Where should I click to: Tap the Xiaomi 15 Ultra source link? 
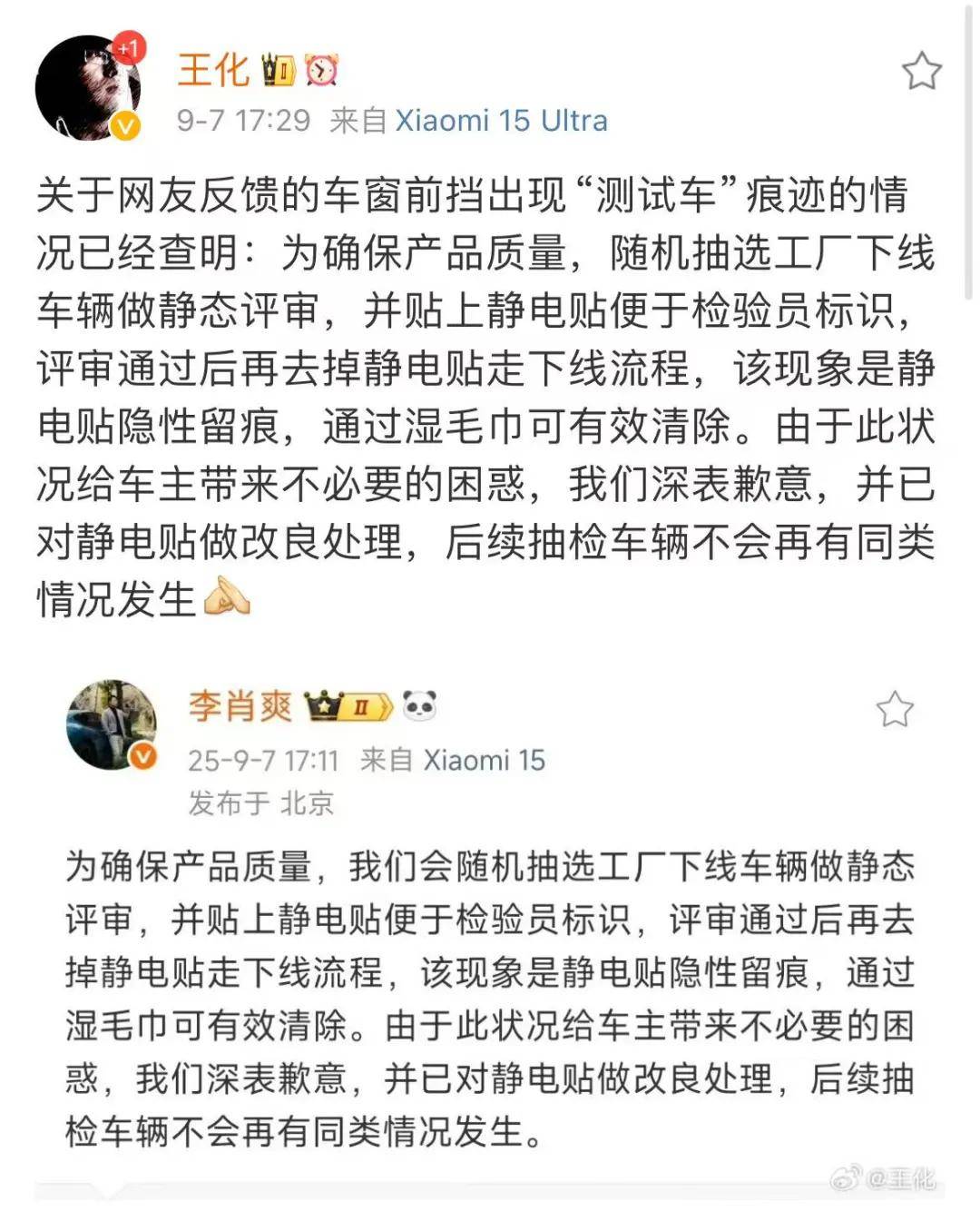[501, 120]
